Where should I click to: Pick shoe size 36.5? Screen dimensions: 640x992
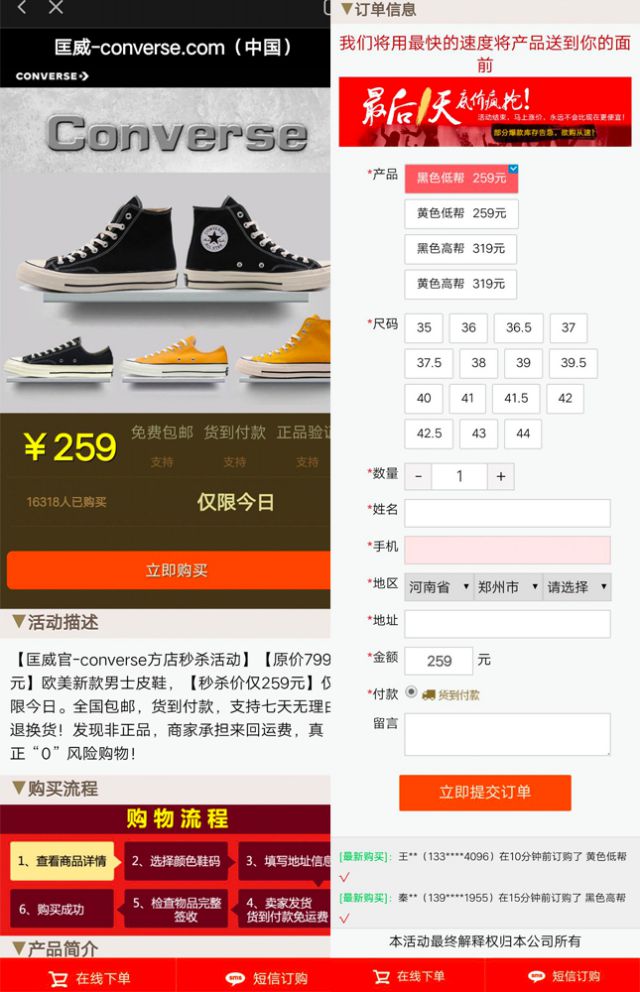click(519, 328)
